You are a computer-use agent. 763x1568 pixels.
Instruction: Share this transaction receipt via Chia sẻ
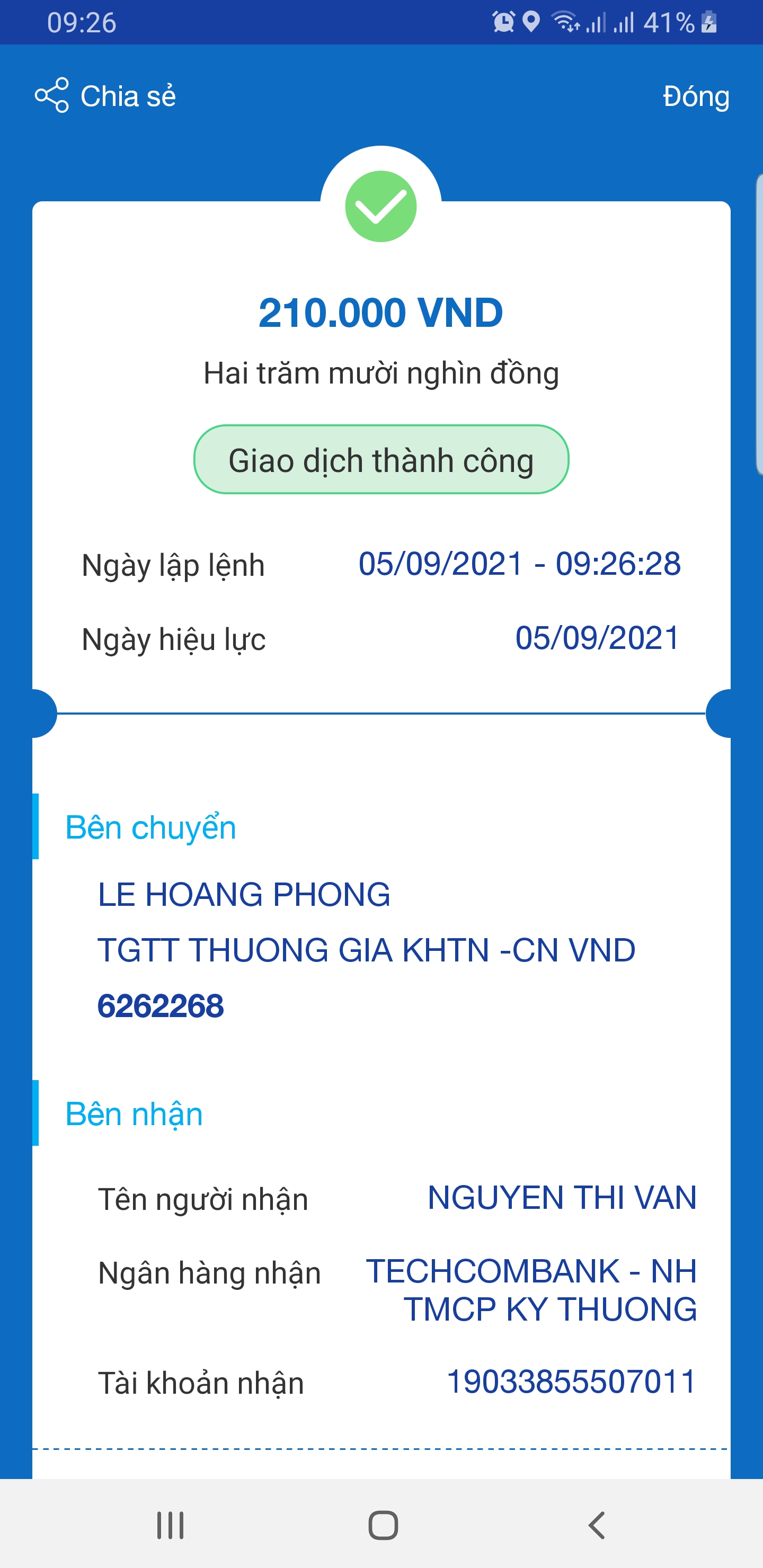[x=106, y=95]
